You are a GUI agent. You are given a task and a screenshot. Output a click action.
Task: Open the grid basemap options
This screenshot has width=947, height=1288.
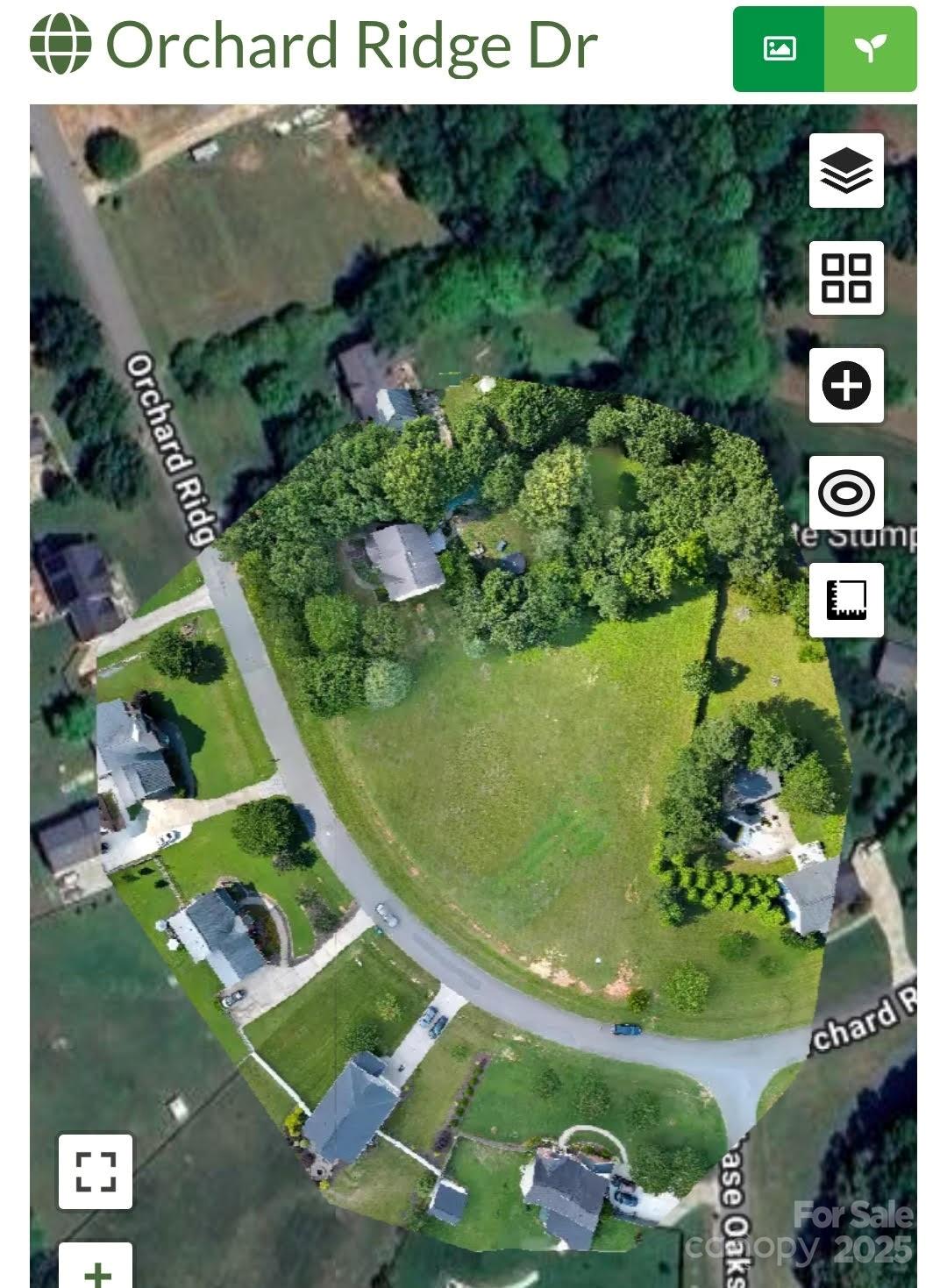click(x=846, y=278)
